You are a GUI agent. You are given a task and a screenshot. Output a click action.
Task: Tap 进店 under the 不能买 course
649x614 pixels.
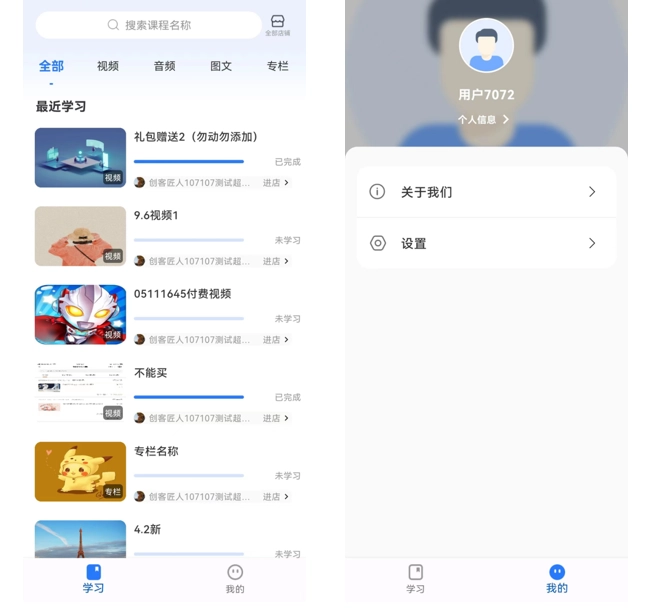[x=275, y=418]
